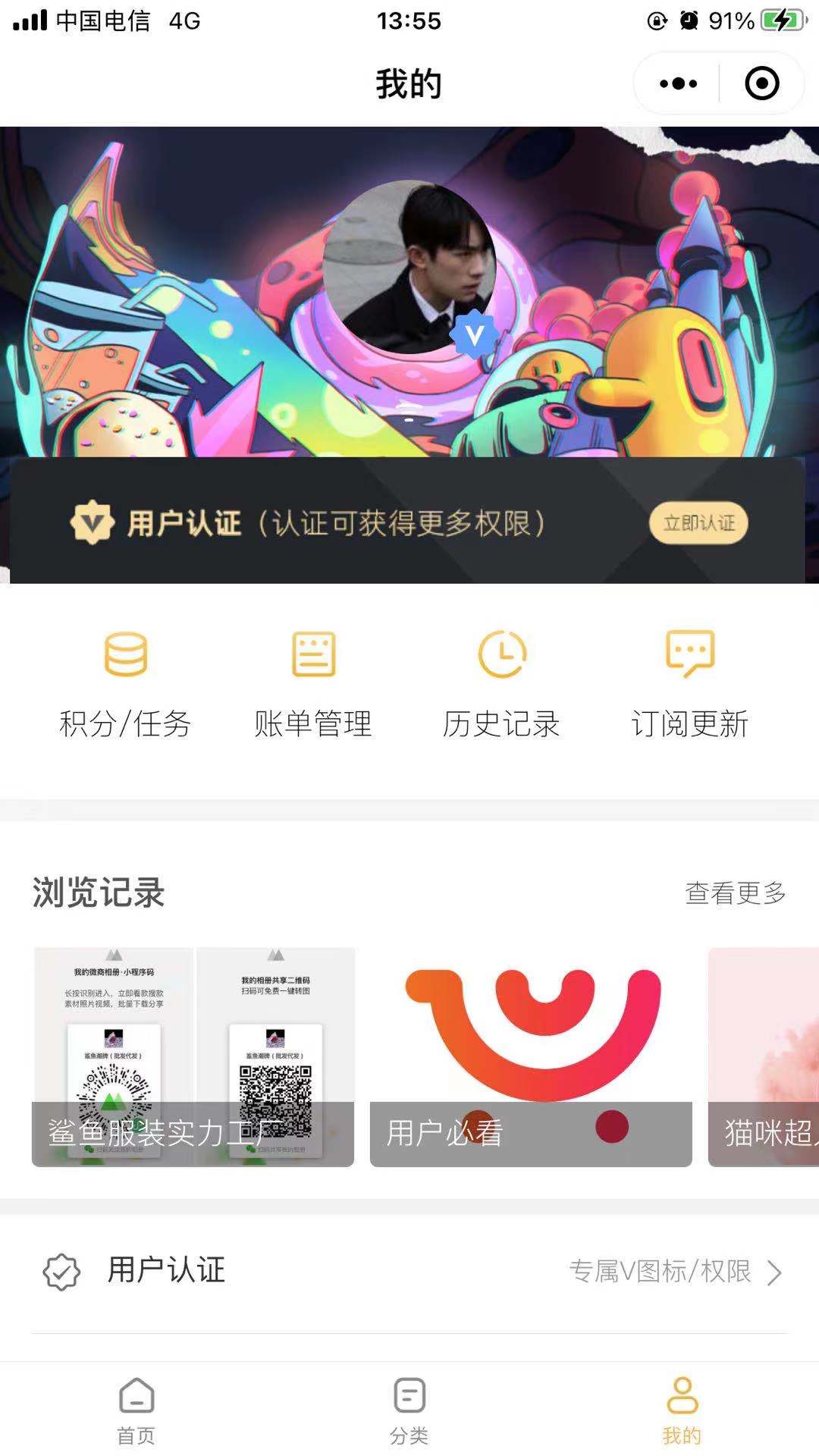Open the 鲨鱼服装实力工厂 album card
The image size is (819, 1456).
coord(193,1056)
